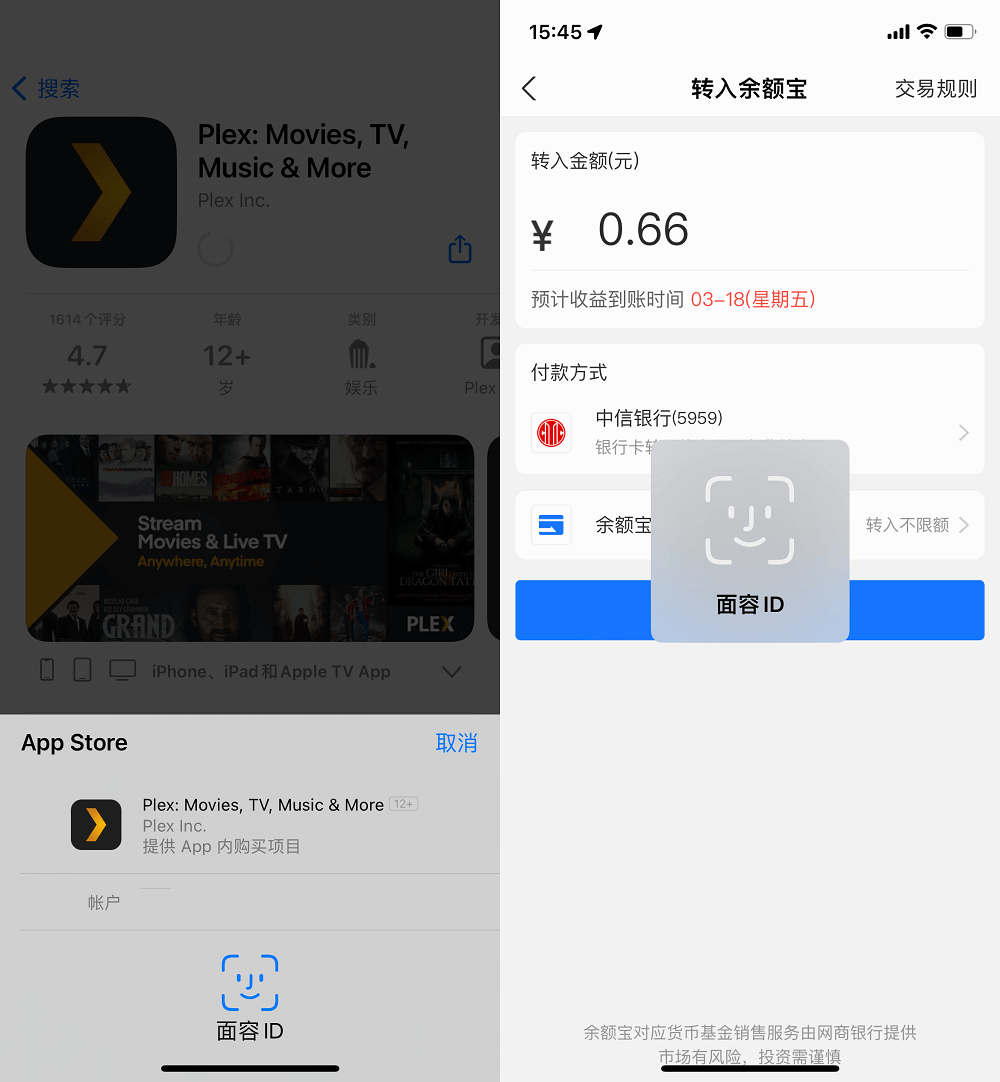Tap the Plex app icon in App Store
Viewport: 1000px width, 1082px height.
click(100, 191)
